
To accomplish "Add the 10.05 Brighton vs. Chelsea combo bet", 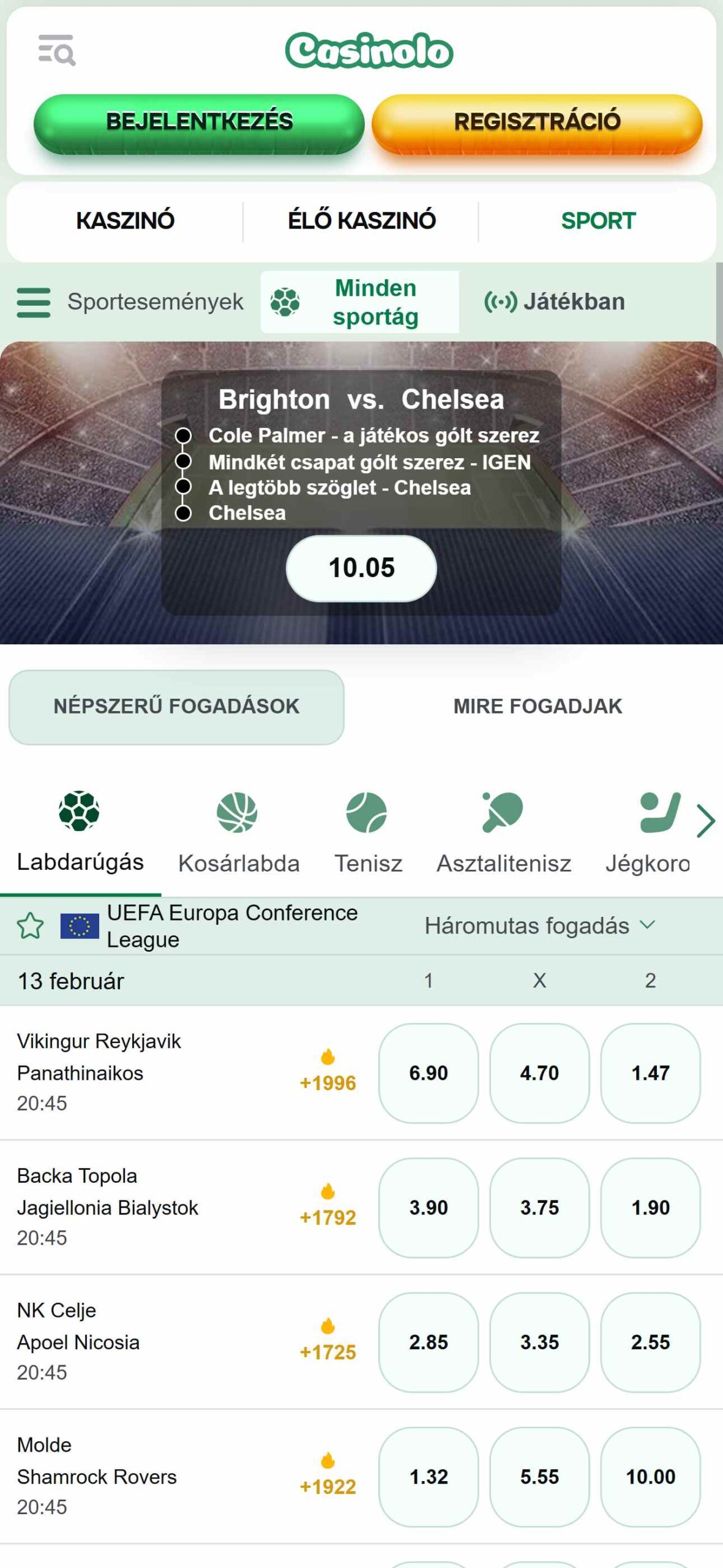I will [x=361, y=568].
